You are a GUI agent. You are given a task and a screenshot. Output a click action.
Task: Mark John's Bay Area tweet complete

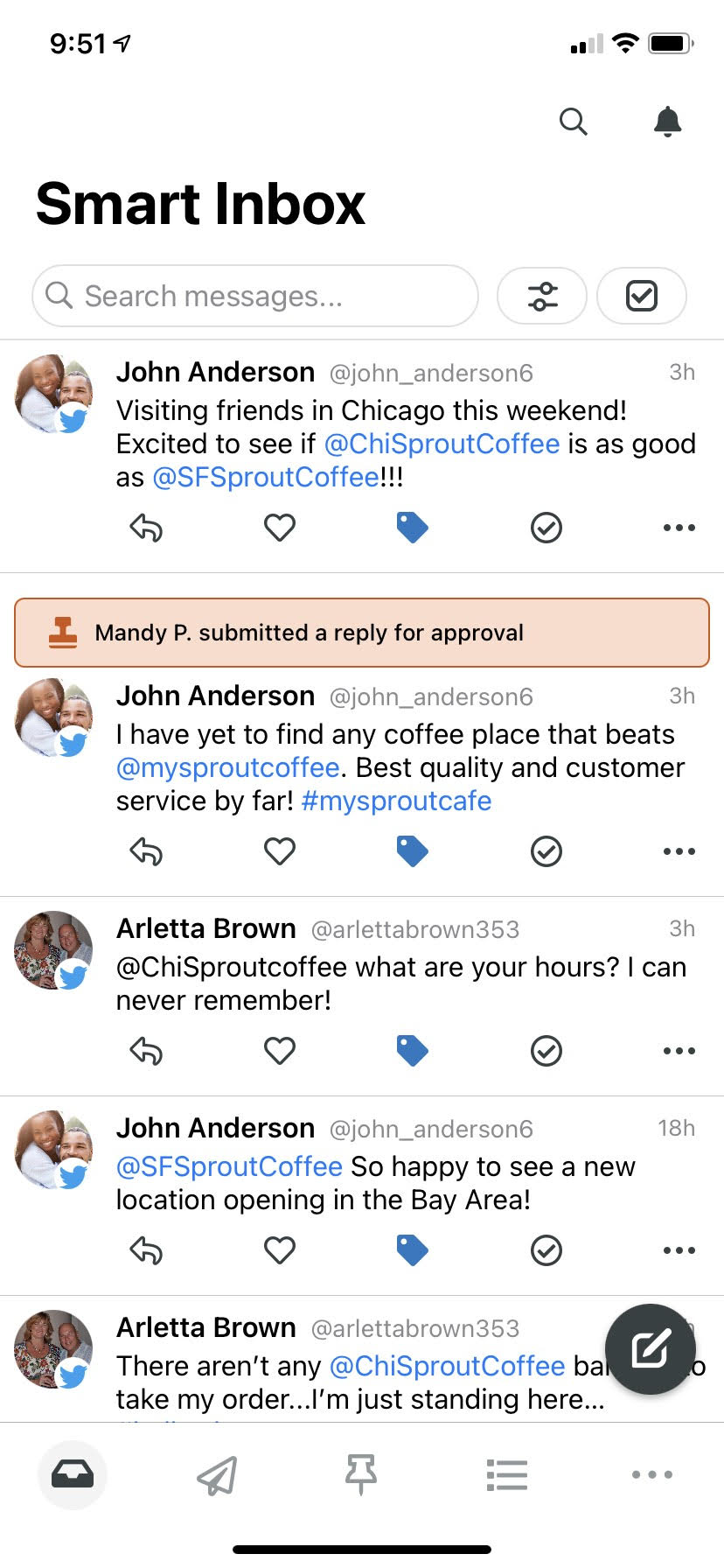coord(546,1250)
